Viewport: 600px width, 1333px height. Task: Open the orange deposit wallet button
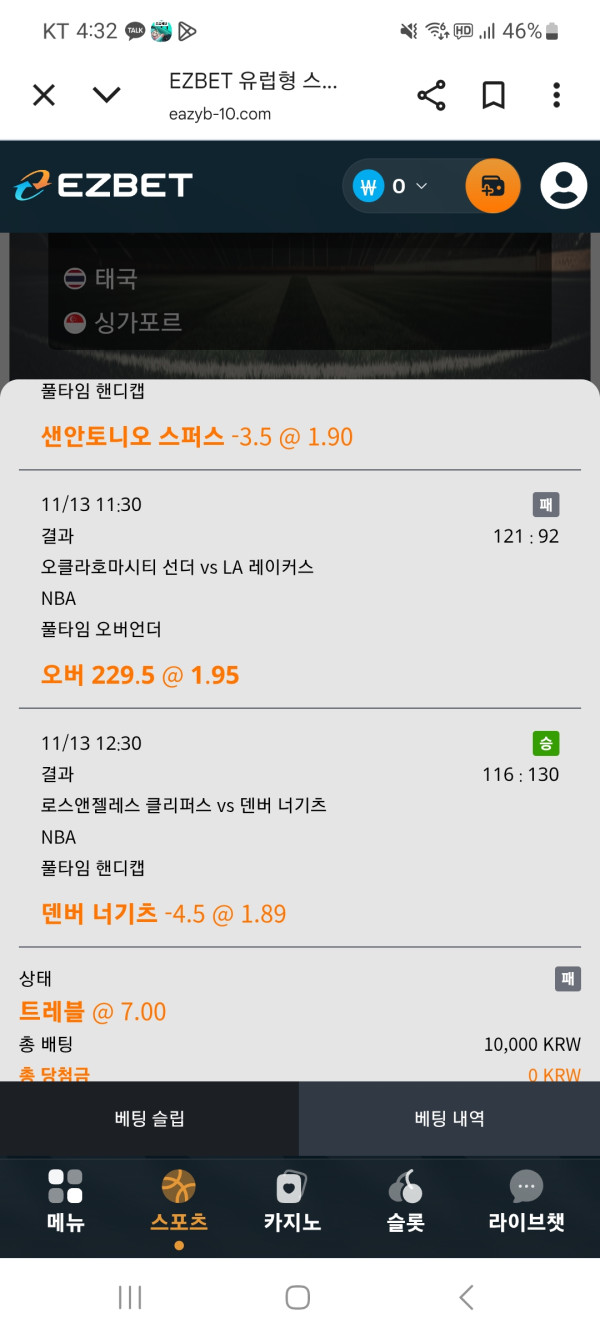pyautogui.click(x=493, y=186)
